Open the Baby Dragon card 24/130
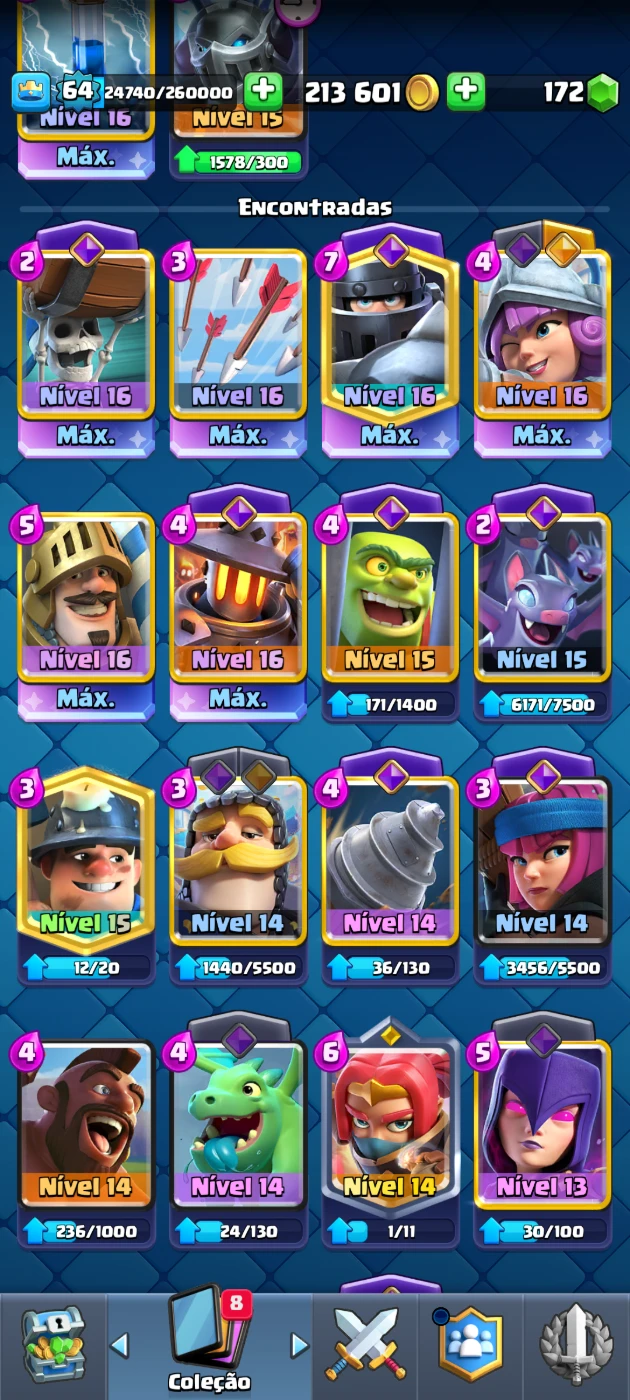This screenshot has height=1400, width=630. point(238,1125)
